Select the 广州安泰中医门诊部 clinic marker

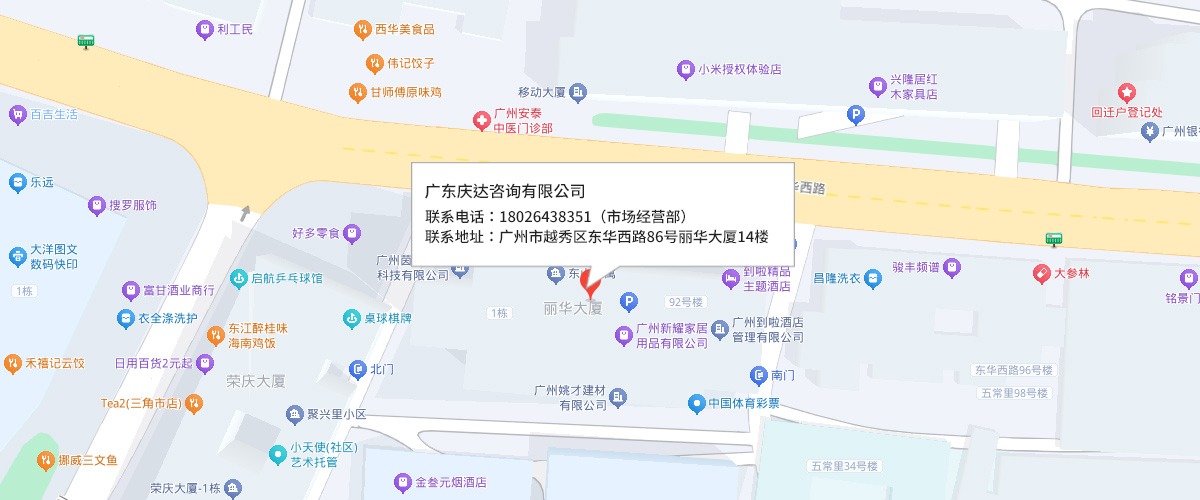(482, 121)
